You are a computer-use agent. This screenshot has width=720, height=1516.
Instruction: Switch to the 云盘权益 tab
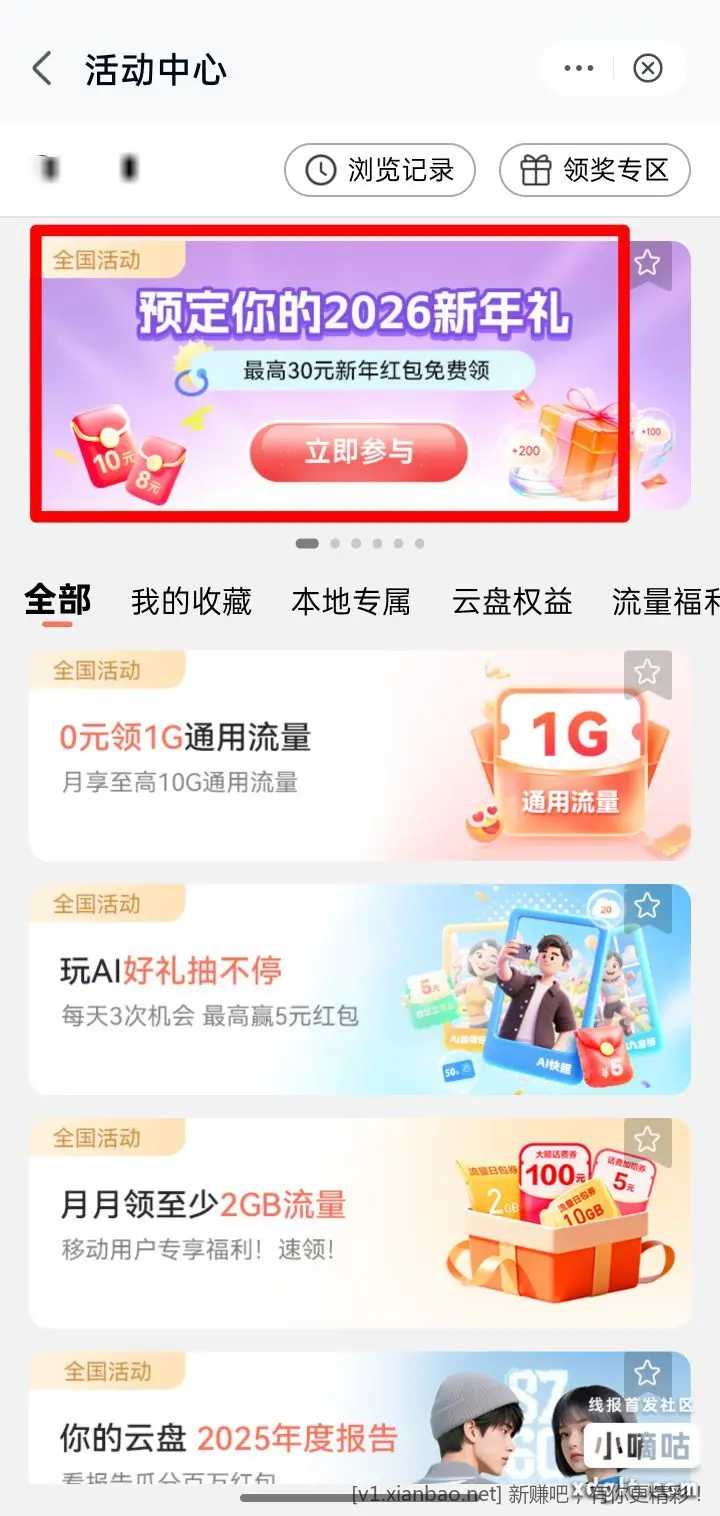point(512,602)
